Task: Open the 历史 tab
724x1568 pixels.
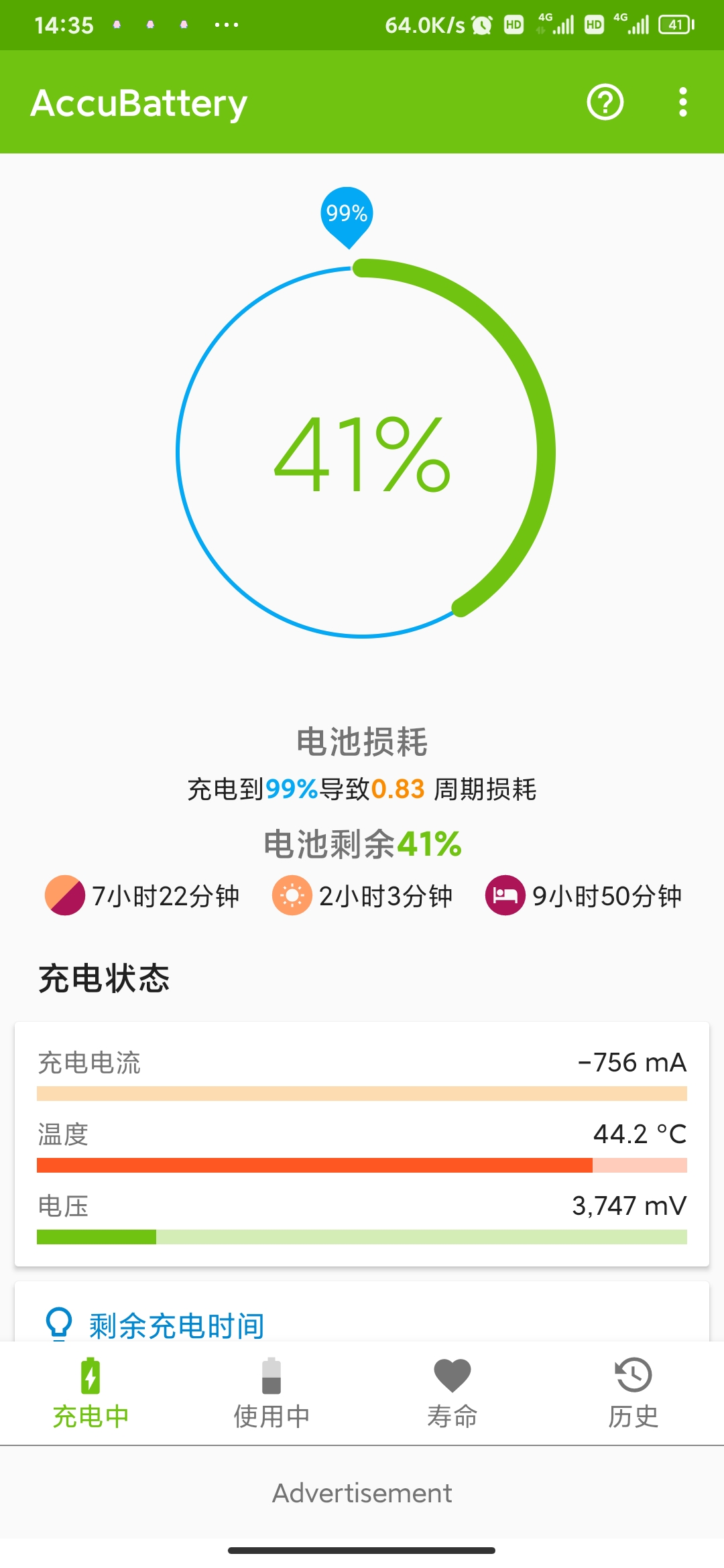Action: click(x=633, y=1393)
